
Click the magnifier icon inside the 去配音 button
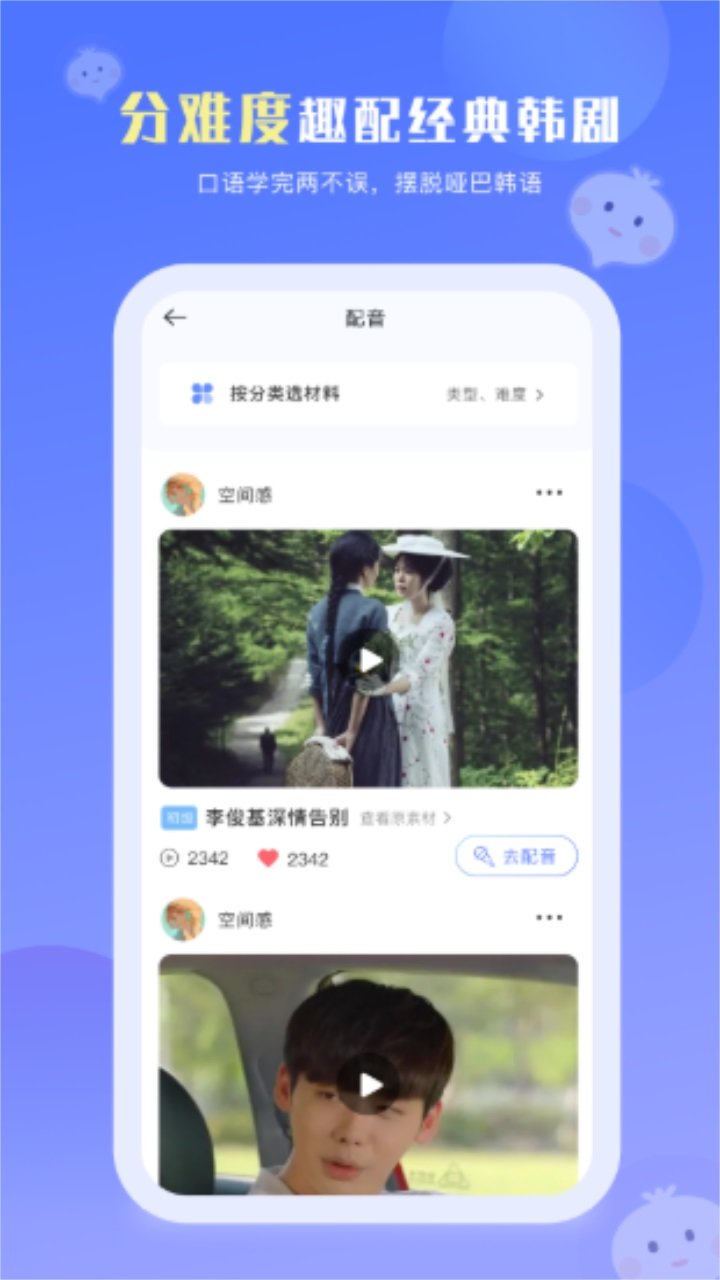tap(483, 856)
